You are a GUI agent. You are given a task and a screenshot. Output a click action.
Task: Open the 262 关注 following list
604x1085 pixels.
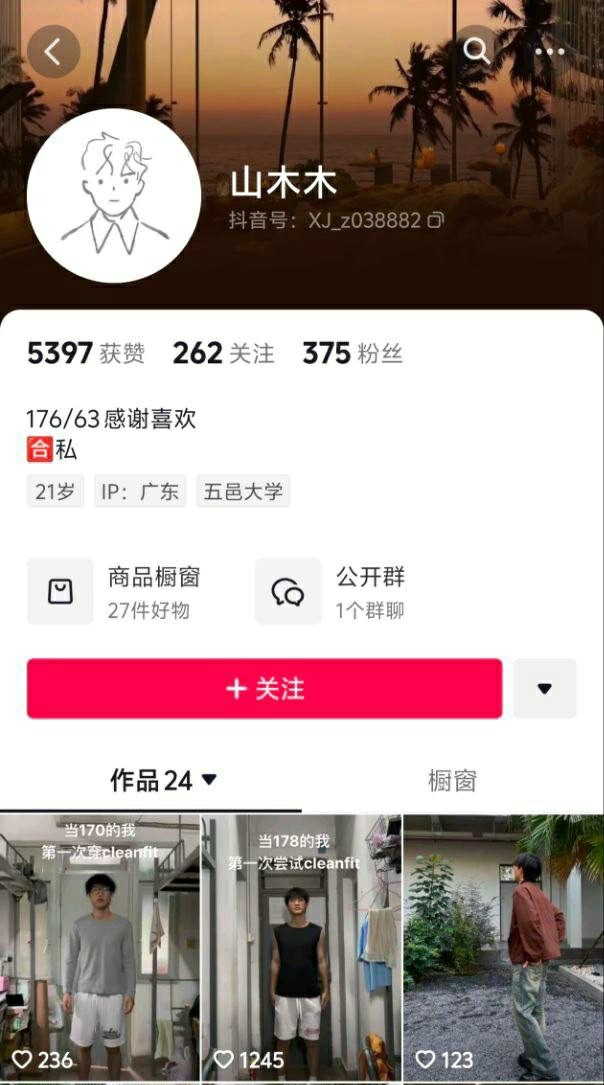(223, 353)
